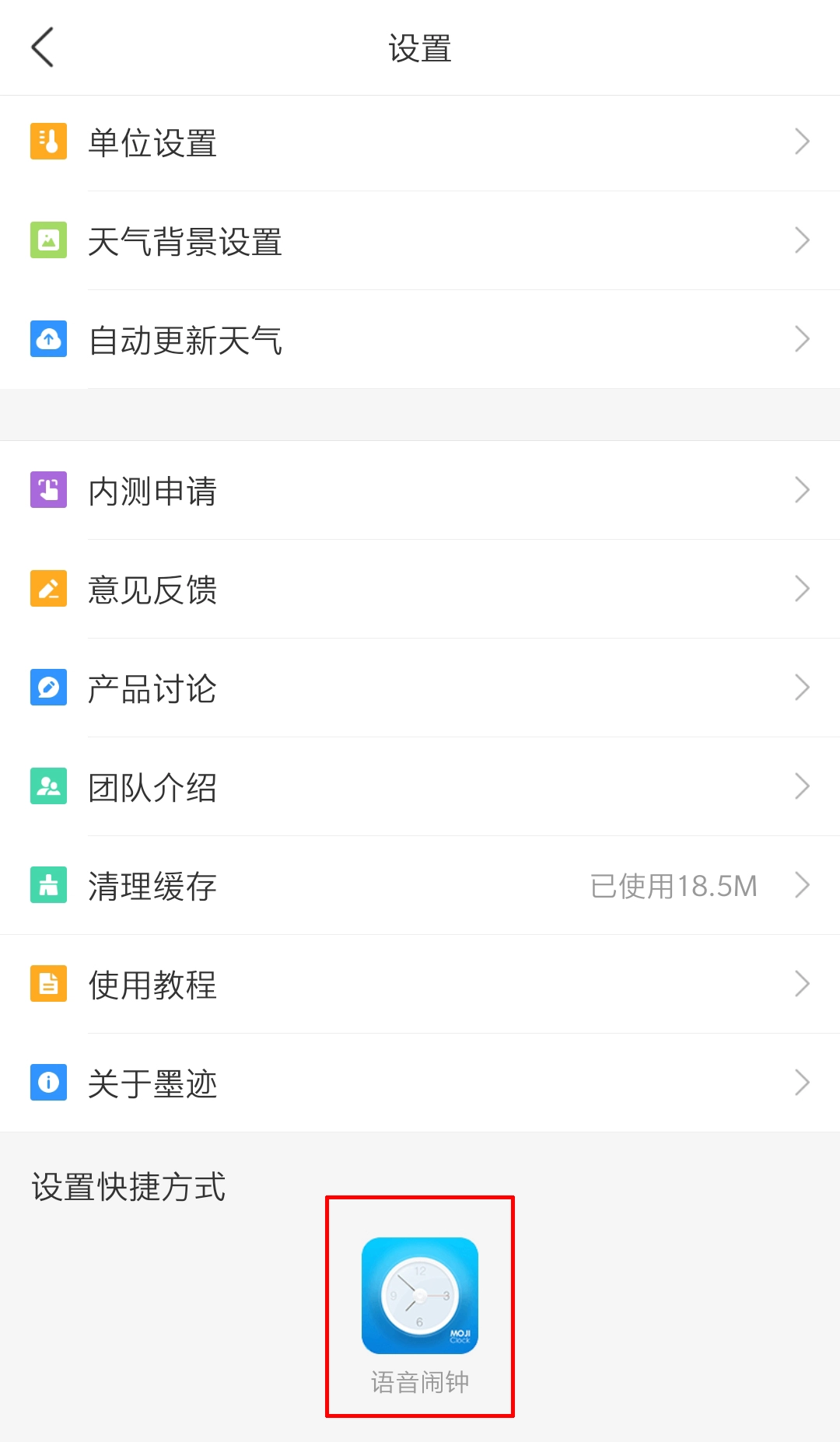Open 单位设置 settings
The width and height of the screenshot is (840, 1442).
pos(420,143)
